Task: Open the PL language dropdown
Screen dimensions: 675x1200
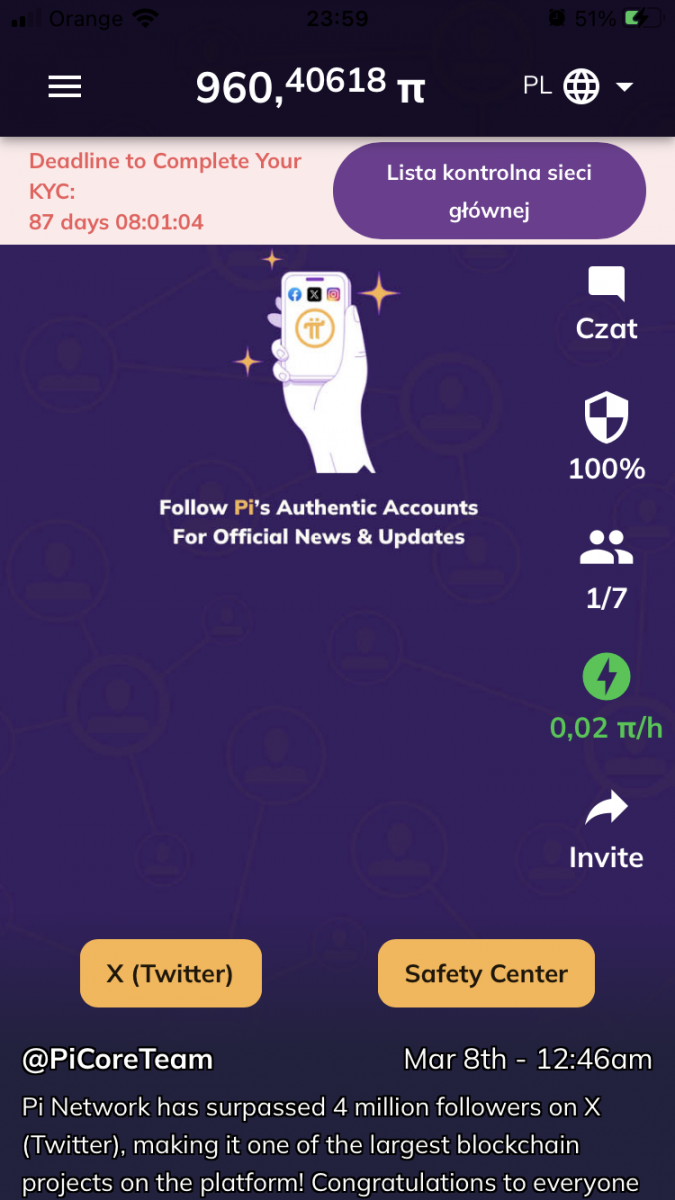Action: [x=578, y=87]
